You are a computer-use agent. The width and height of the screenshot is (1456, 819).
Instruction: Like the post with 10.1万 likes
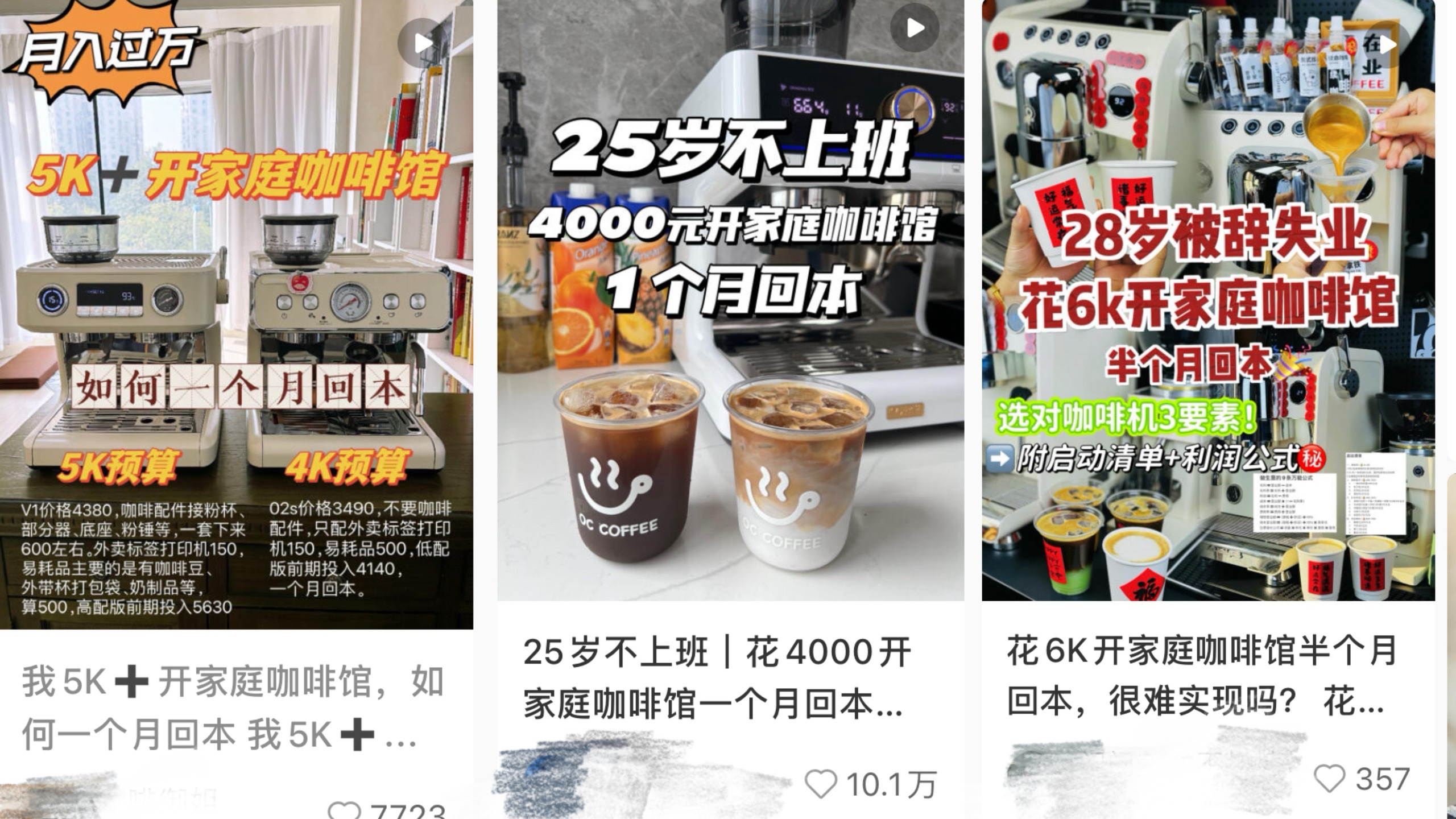(x=821, y=784)
